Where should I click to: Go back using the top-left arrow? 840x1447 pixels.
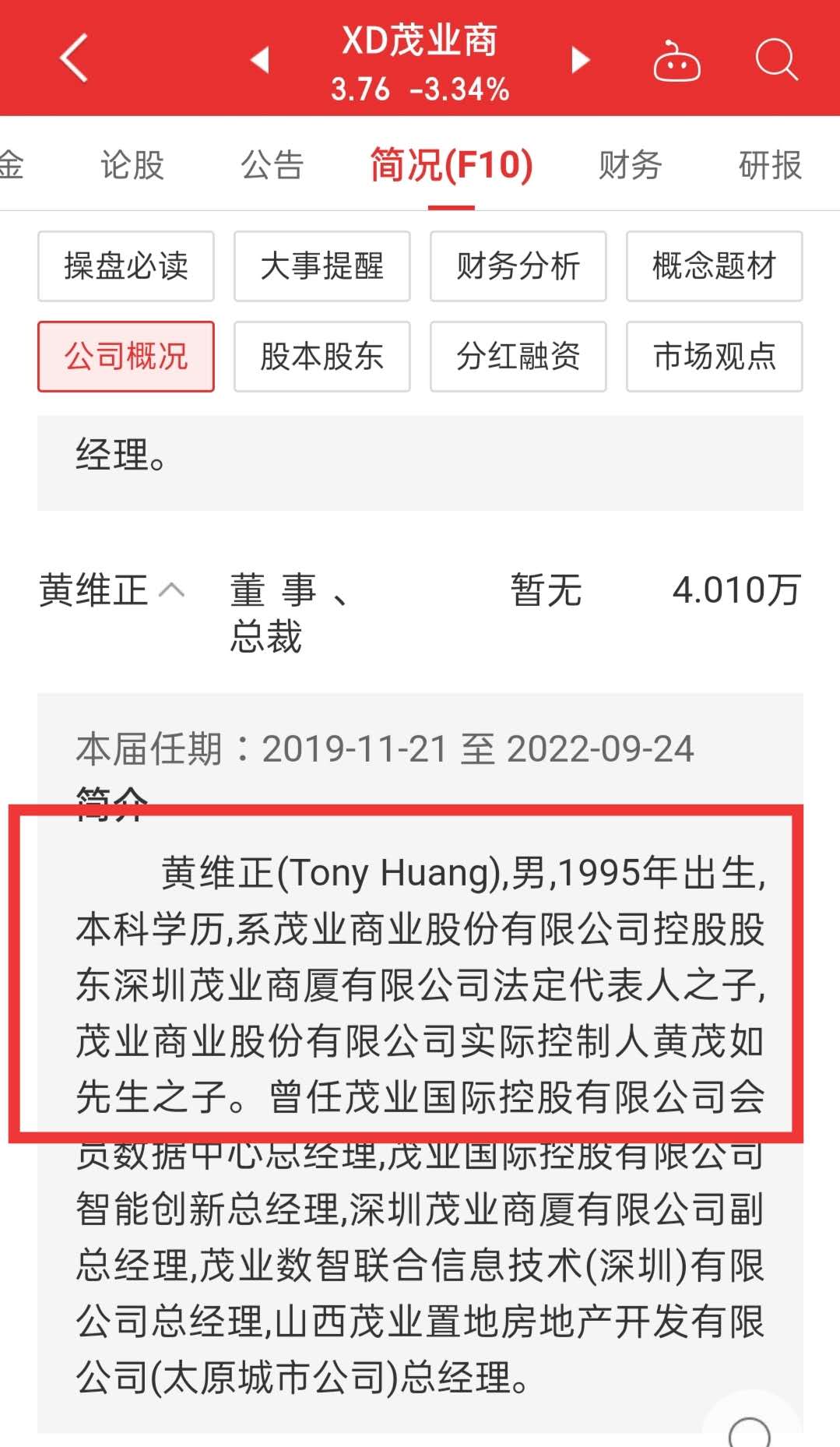tap(74, 58)
